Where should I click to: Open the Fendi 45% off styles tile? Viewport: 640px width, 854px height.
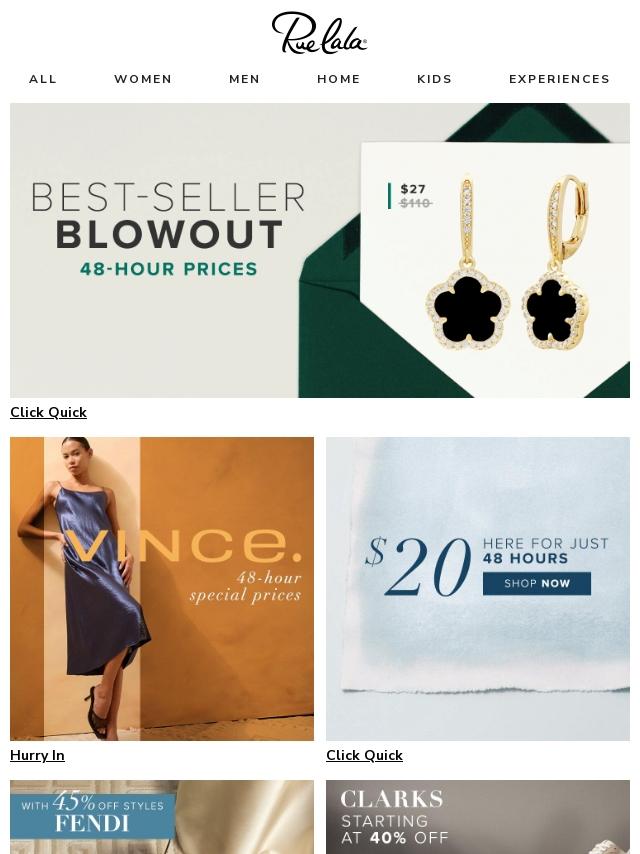pos(162,817)
